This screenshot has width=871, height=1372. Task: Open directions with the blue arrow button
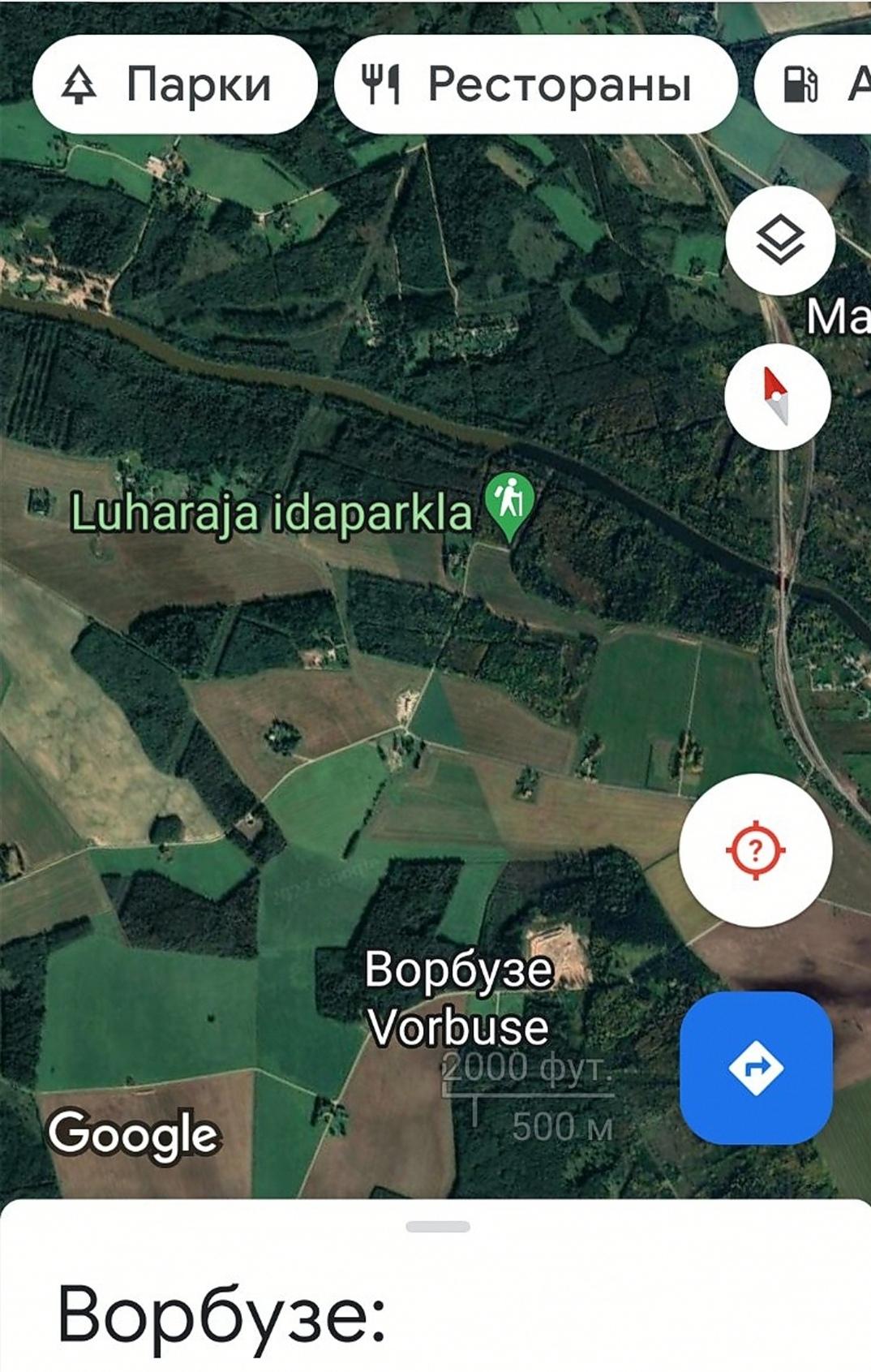click(x=756, y=1068)
